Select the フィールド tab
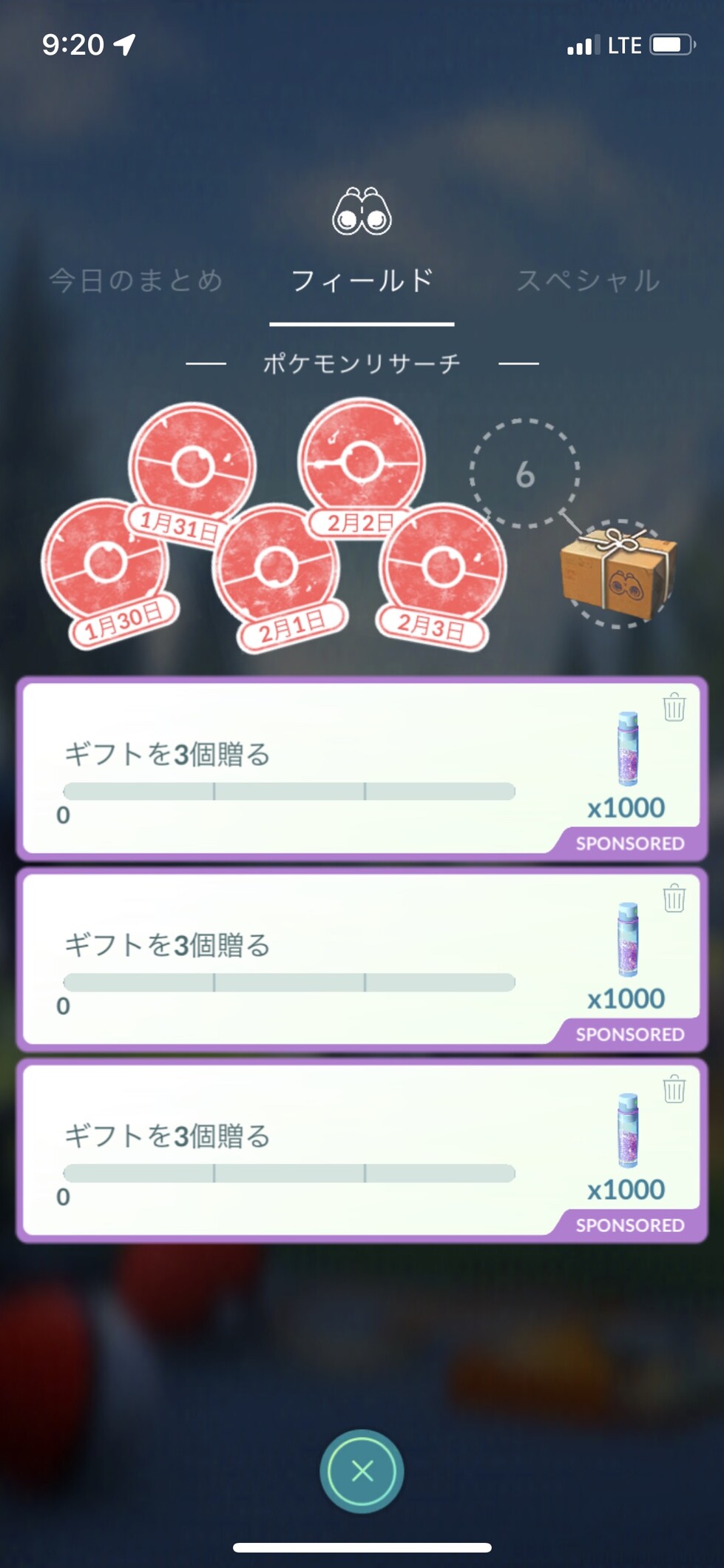This screenshot has height=1568, width=724. coord(362,280)
